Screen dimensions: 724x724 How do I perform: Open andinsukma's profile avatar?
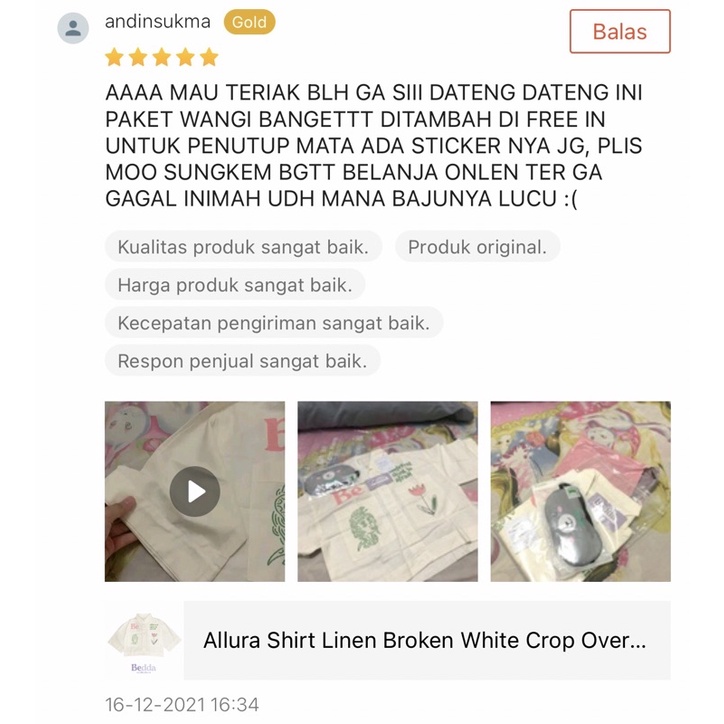click(73, 29)
